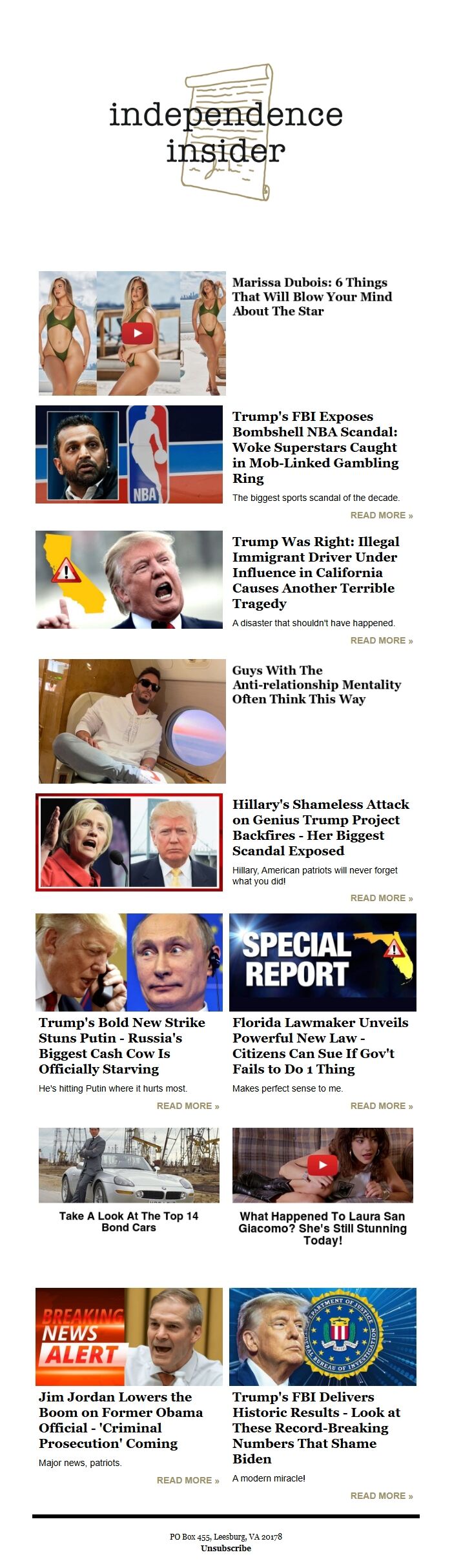Open the Marissa Dubois video thumbnail

click(132, 333)
